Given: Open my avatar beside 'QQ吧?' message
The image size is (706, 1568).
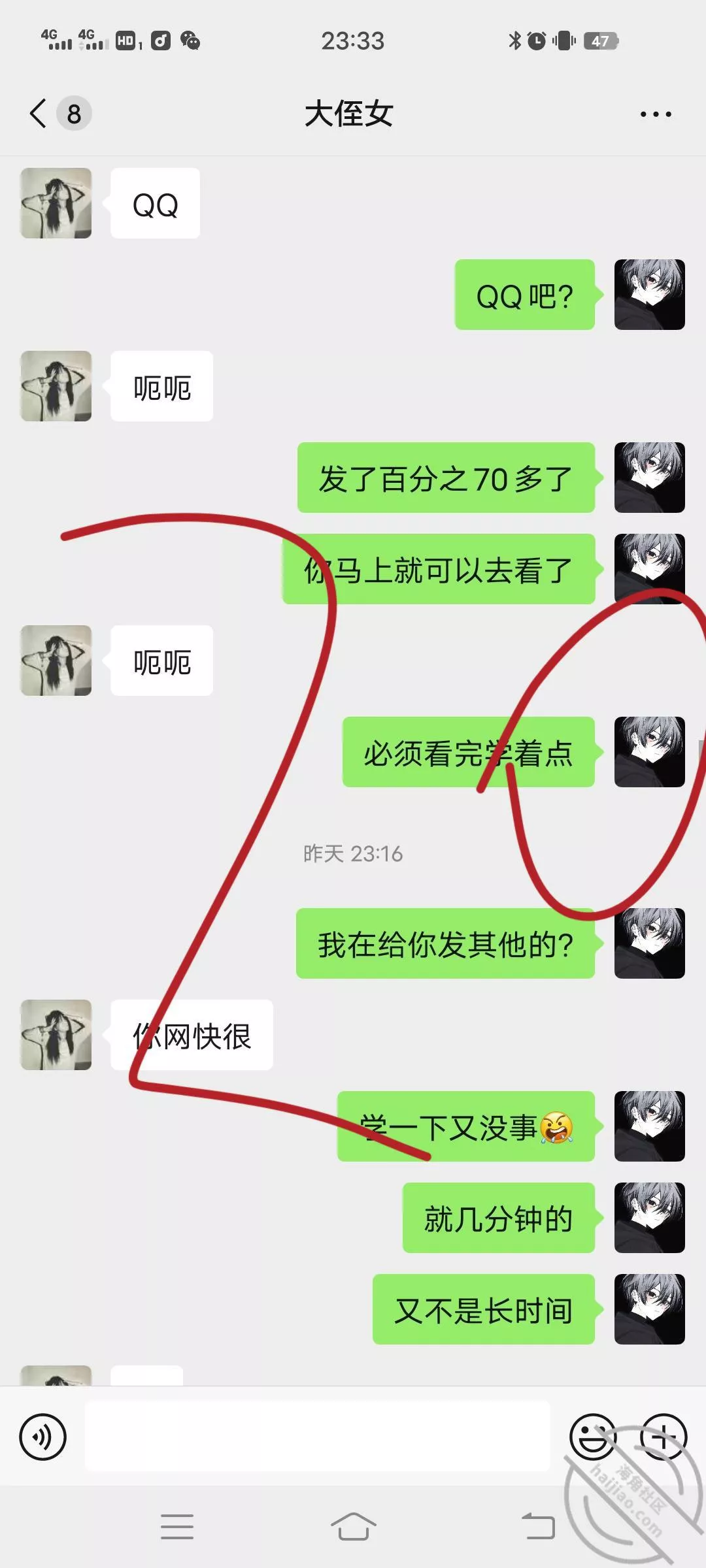Looking at the screenshot, I should point(649,295).
